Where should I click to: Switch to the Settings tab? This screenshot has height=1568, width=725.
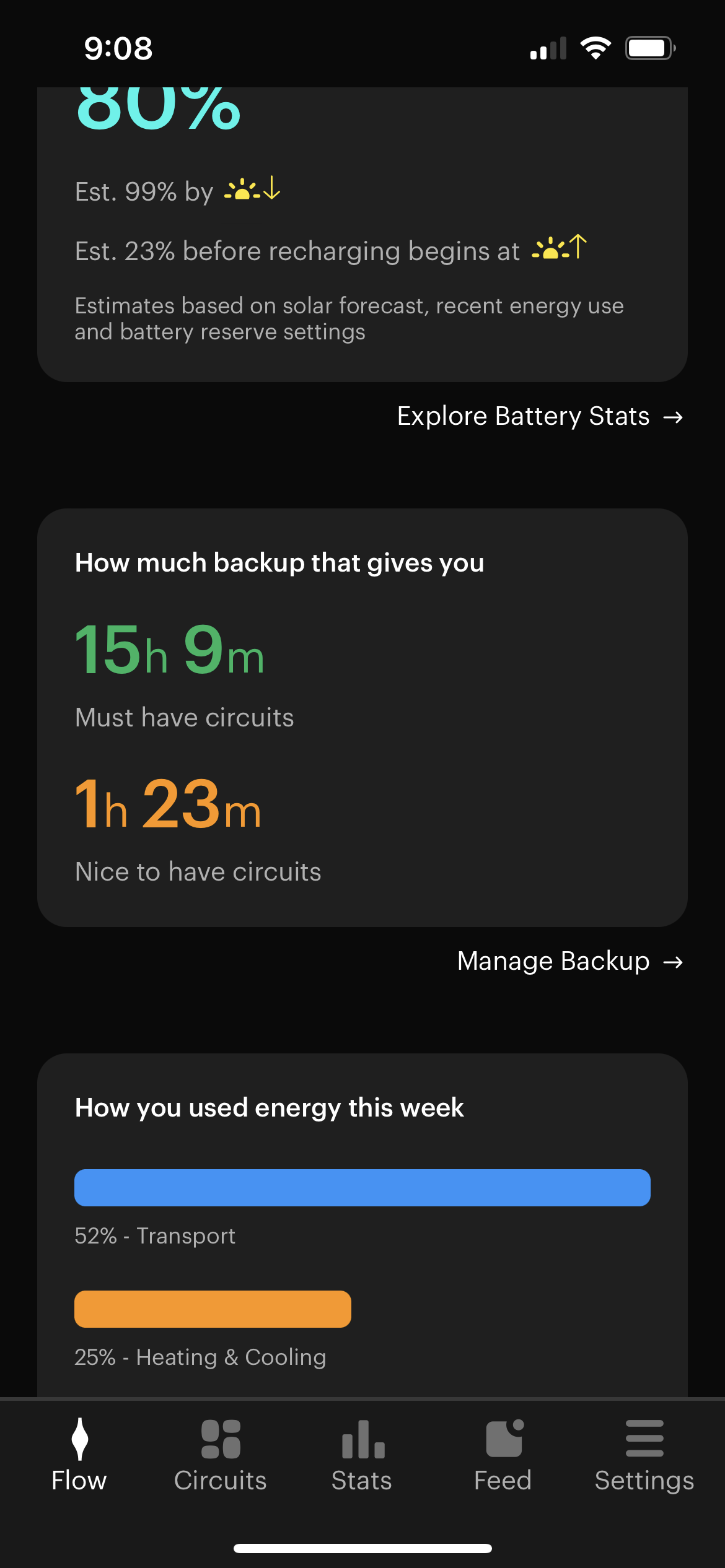pyautogui.click(x=644, y=1455)
